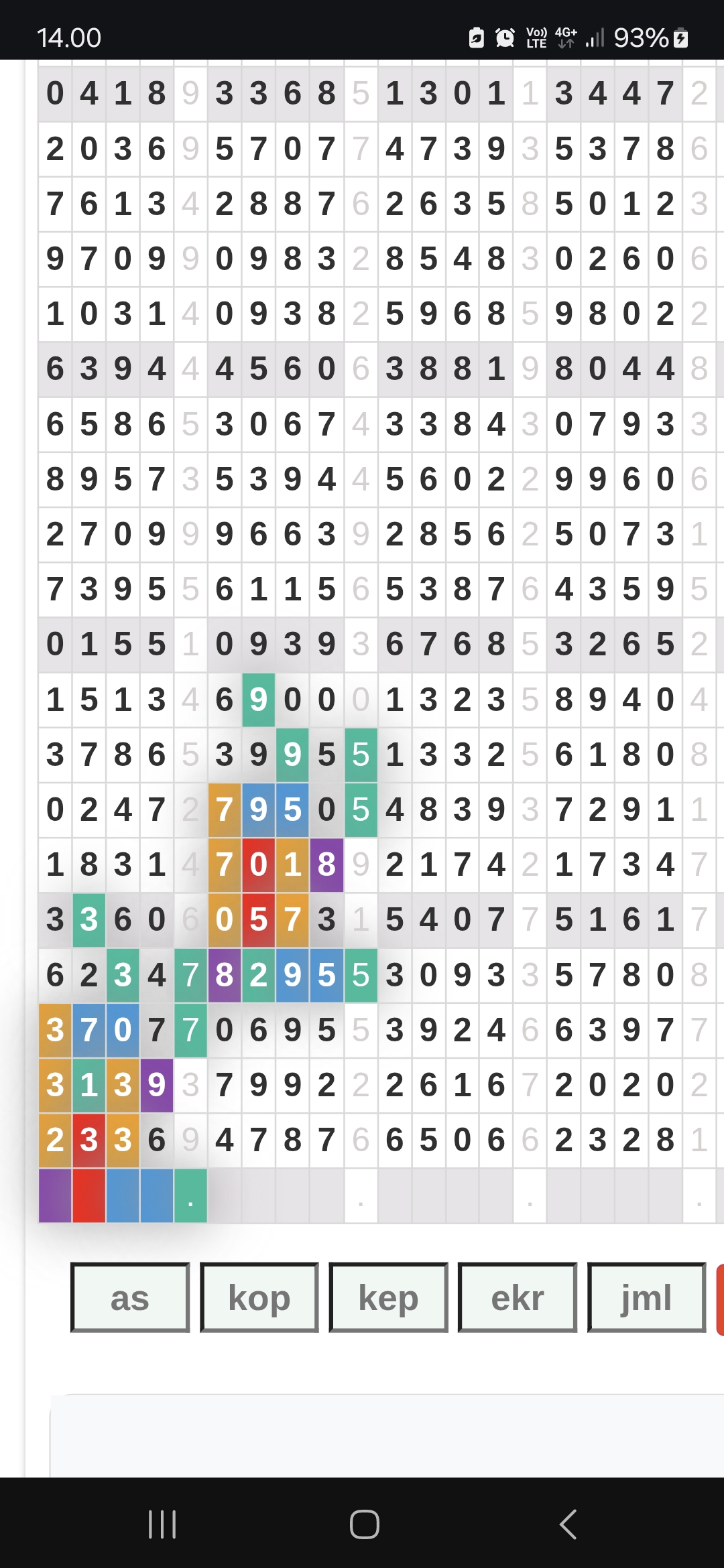Screen dimensions: 724x1568
Task: Tap the "ekr" button
Action: [518, 1297]
